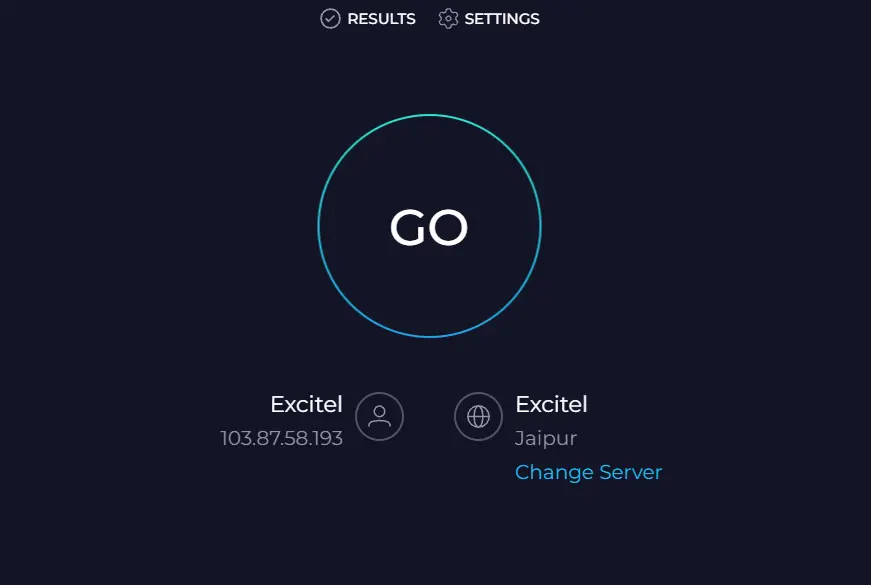Image resolution: width=871 pixels, height=585 pixels.
Task: Tap the user profile icon beside Excitel
Action: pos(379,416)
